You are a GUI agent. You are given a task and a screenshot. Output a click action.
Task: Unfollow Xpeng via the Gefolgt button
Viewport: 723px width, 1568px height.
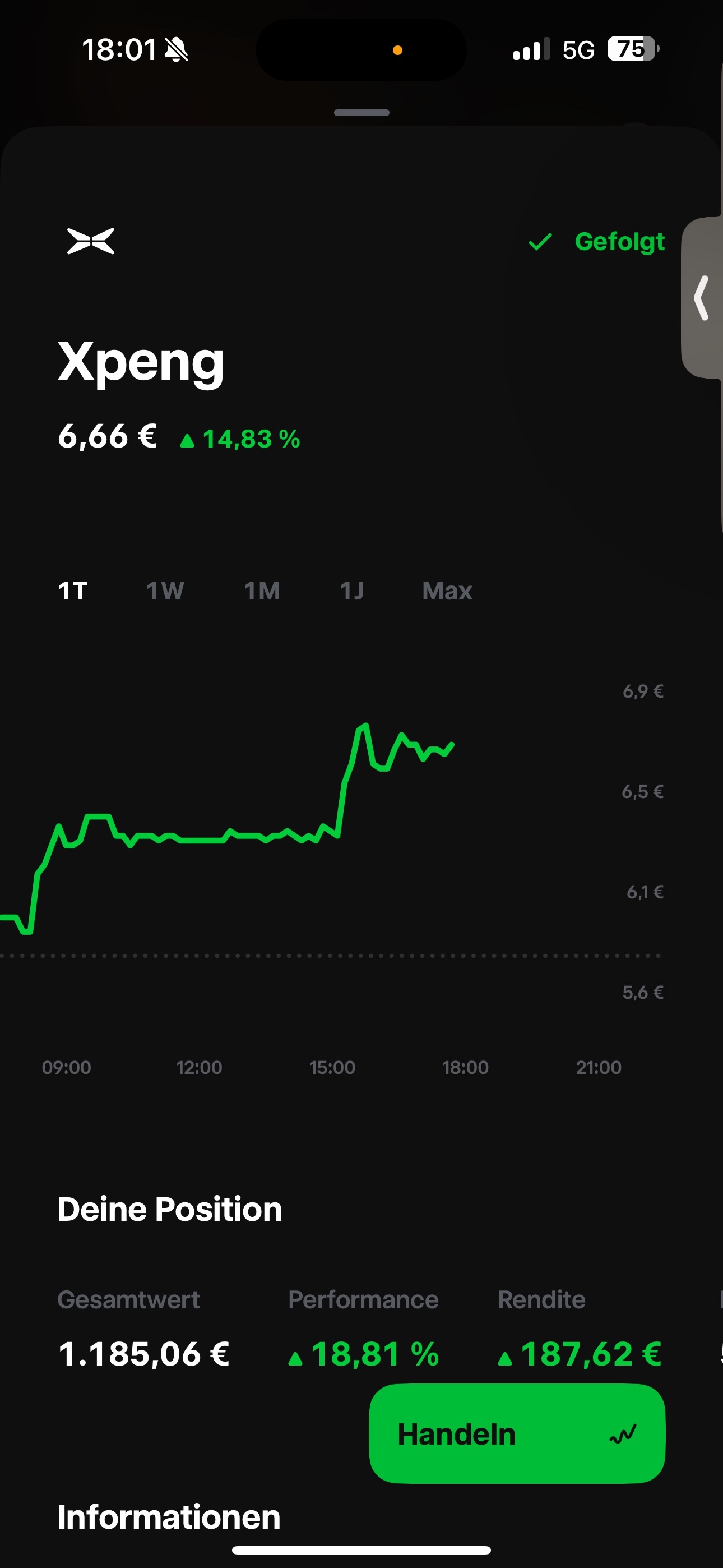point(596,242)
